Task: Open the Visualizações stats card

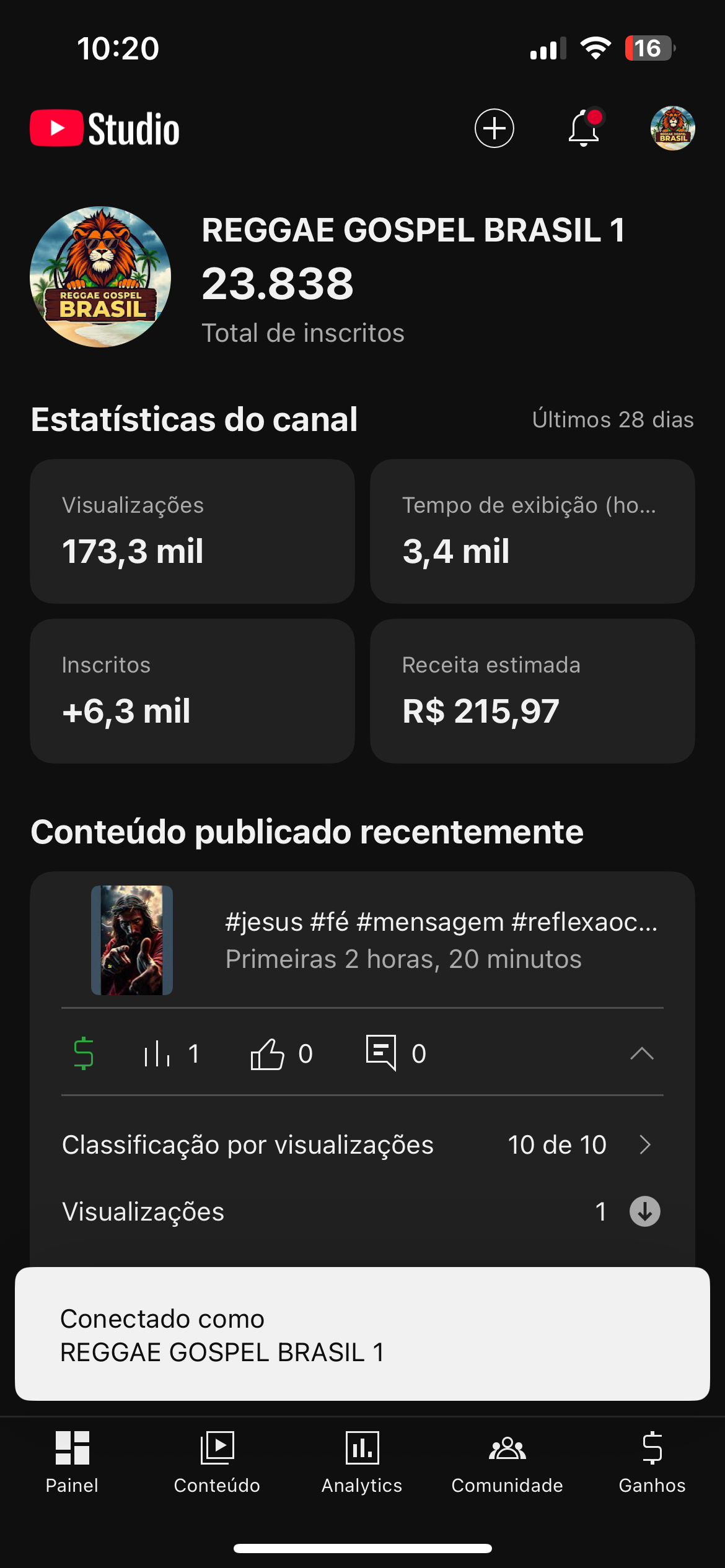Action: [192, 531]
